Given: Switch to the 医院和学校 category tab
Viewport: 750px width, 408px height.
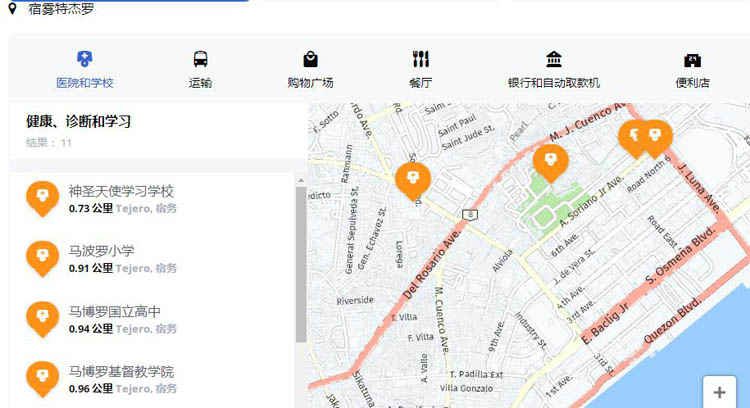Looking at the screenshot, I should click(84, 70).
